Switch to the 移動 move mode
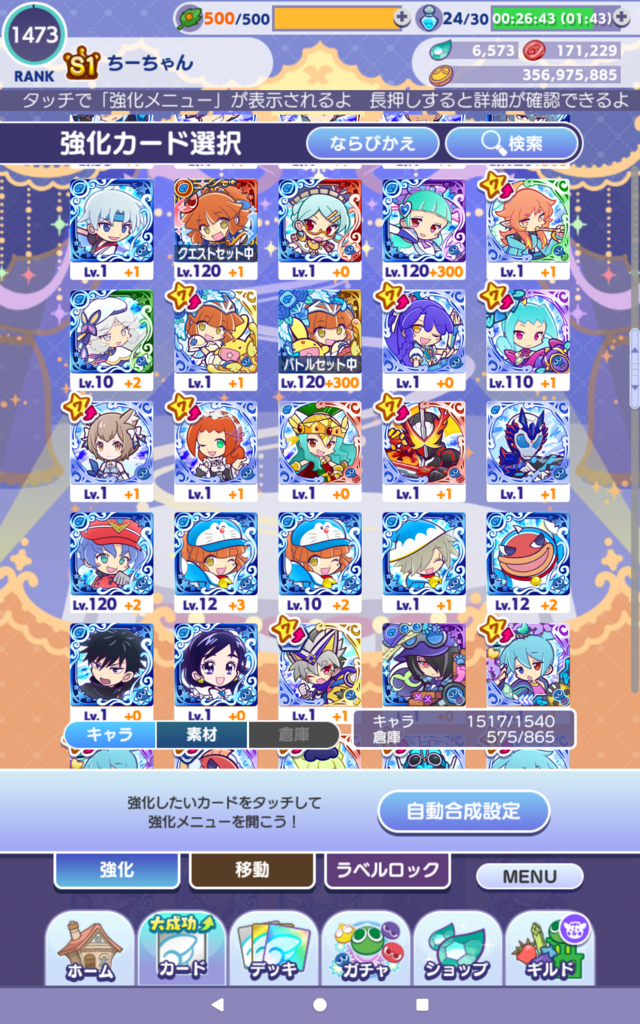Screen dimensions: 640x1024 (x=252, y=870)
